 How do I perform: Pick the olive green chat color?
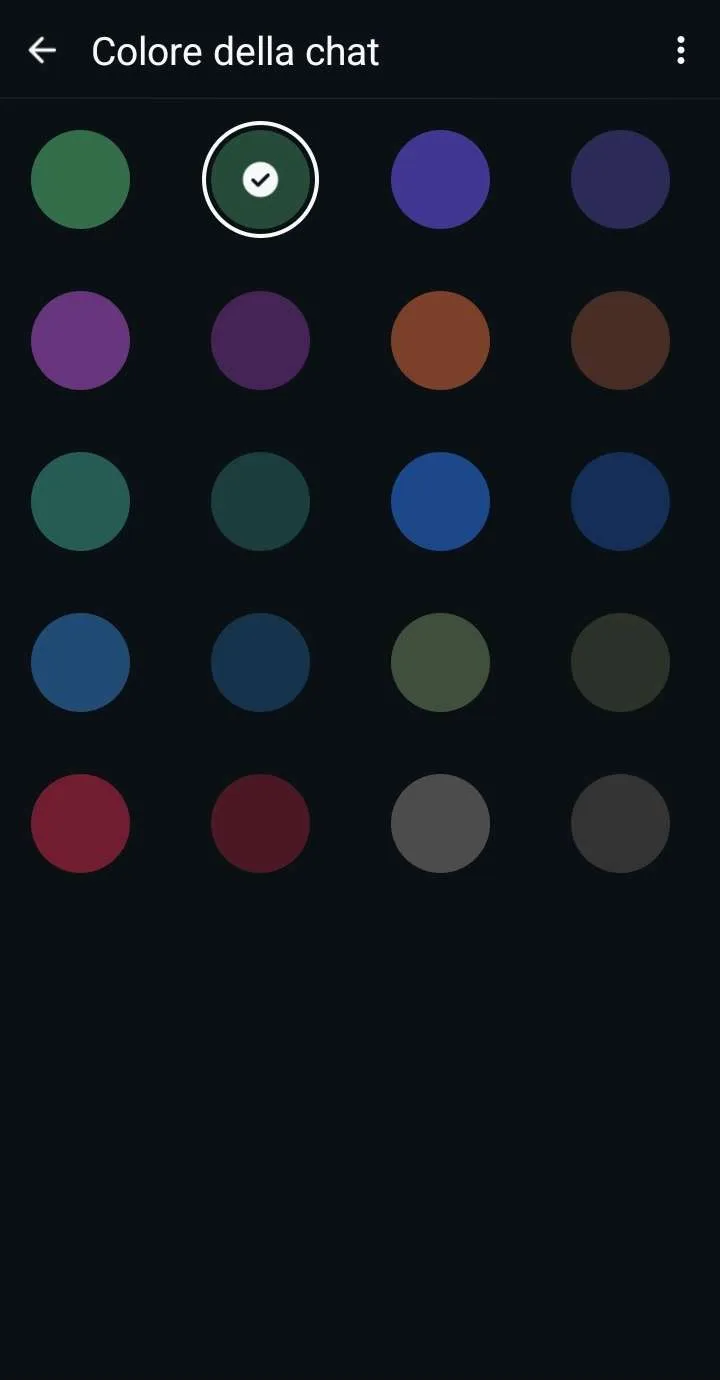click(x=440, y=663)
